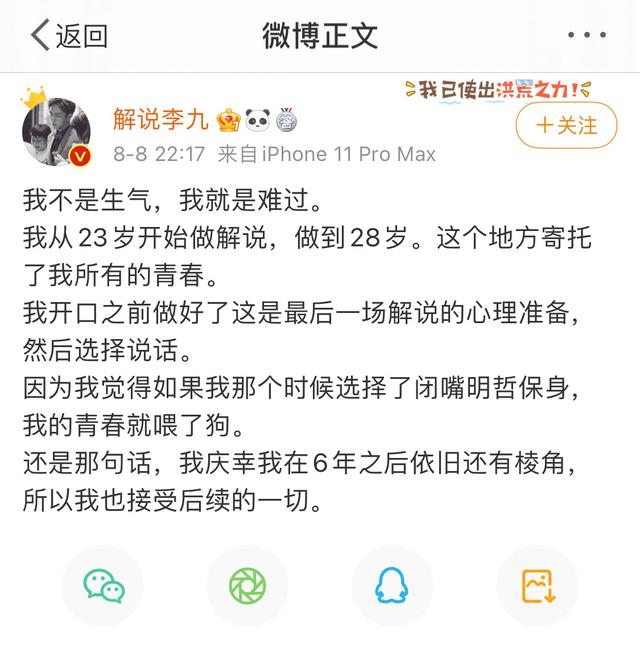The height and width of the screenshot is (648, 640).
Task: Go back using the 返回 button
Action: tap(68, 37)
